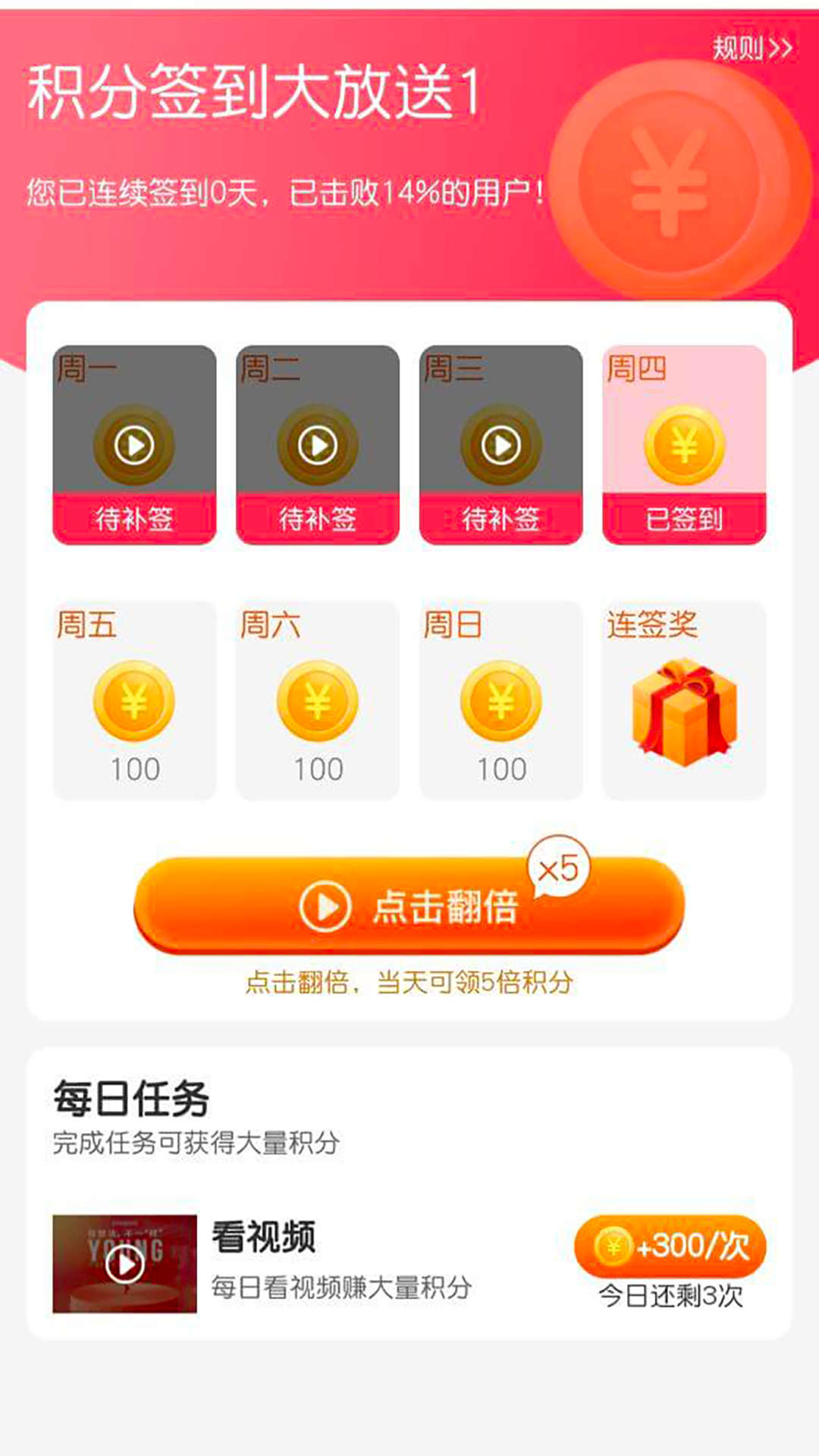Viewport: 819px width, 1456px height.
Task: Claim the +300/次 video reward
Action: [670, 1246]
